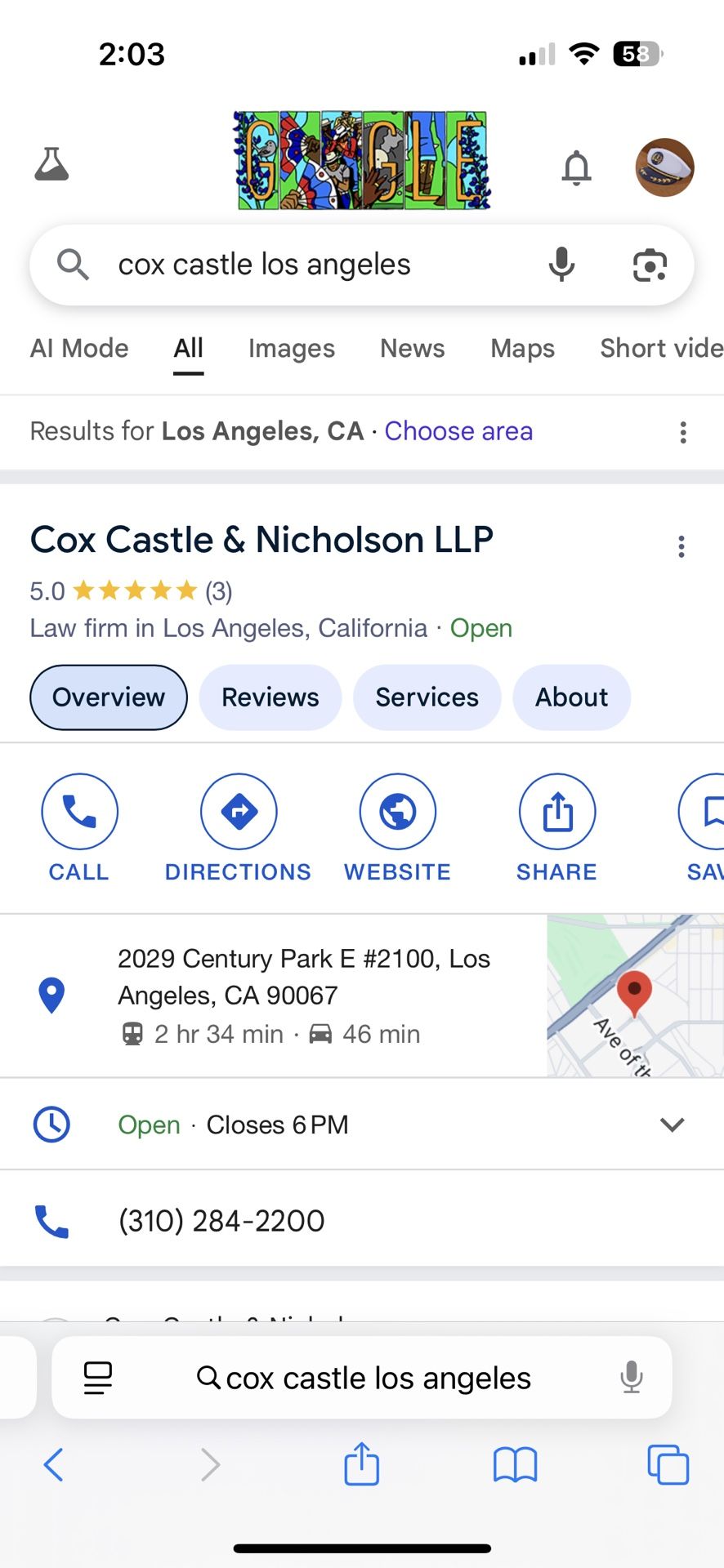Expand the opening hours row

click(x=672, y=1125)
